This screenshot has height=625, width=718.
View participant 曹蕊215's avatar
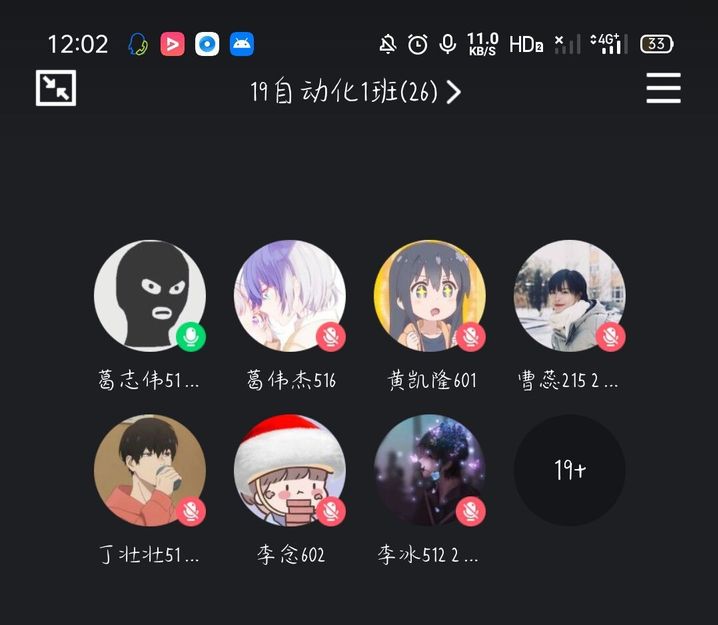[569, 296]
